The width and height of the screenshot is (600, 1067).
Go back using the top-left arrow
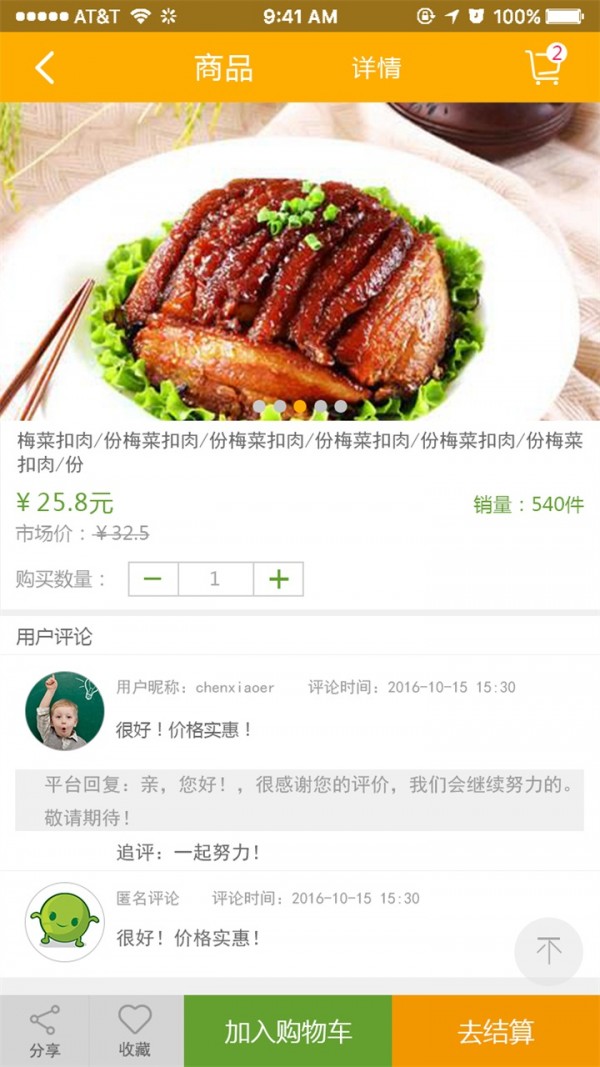[x=45, y=67]
